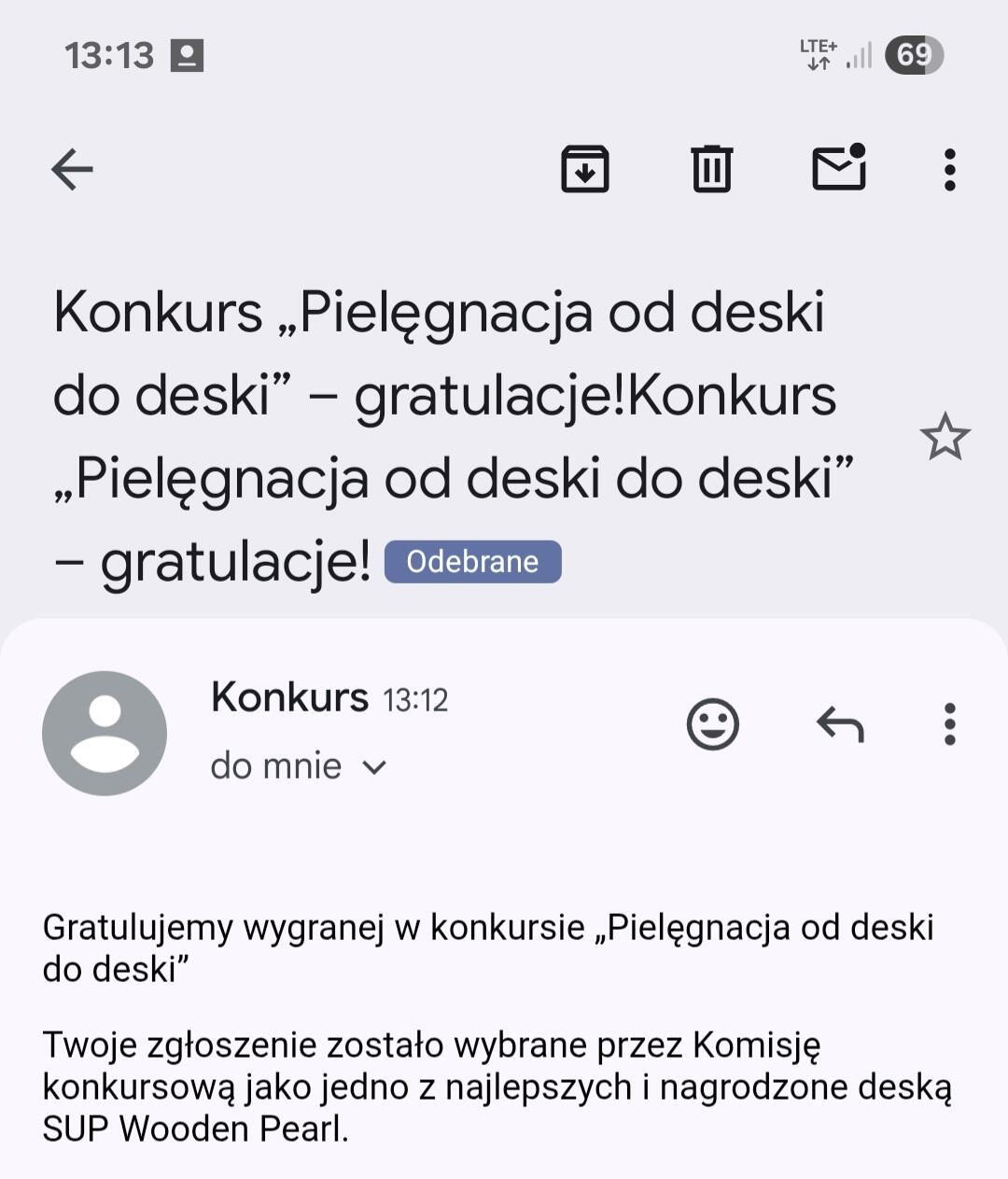1008x1179 pixels.
Task: Open the Konkurs sender avatar
Action: [105, 733]
